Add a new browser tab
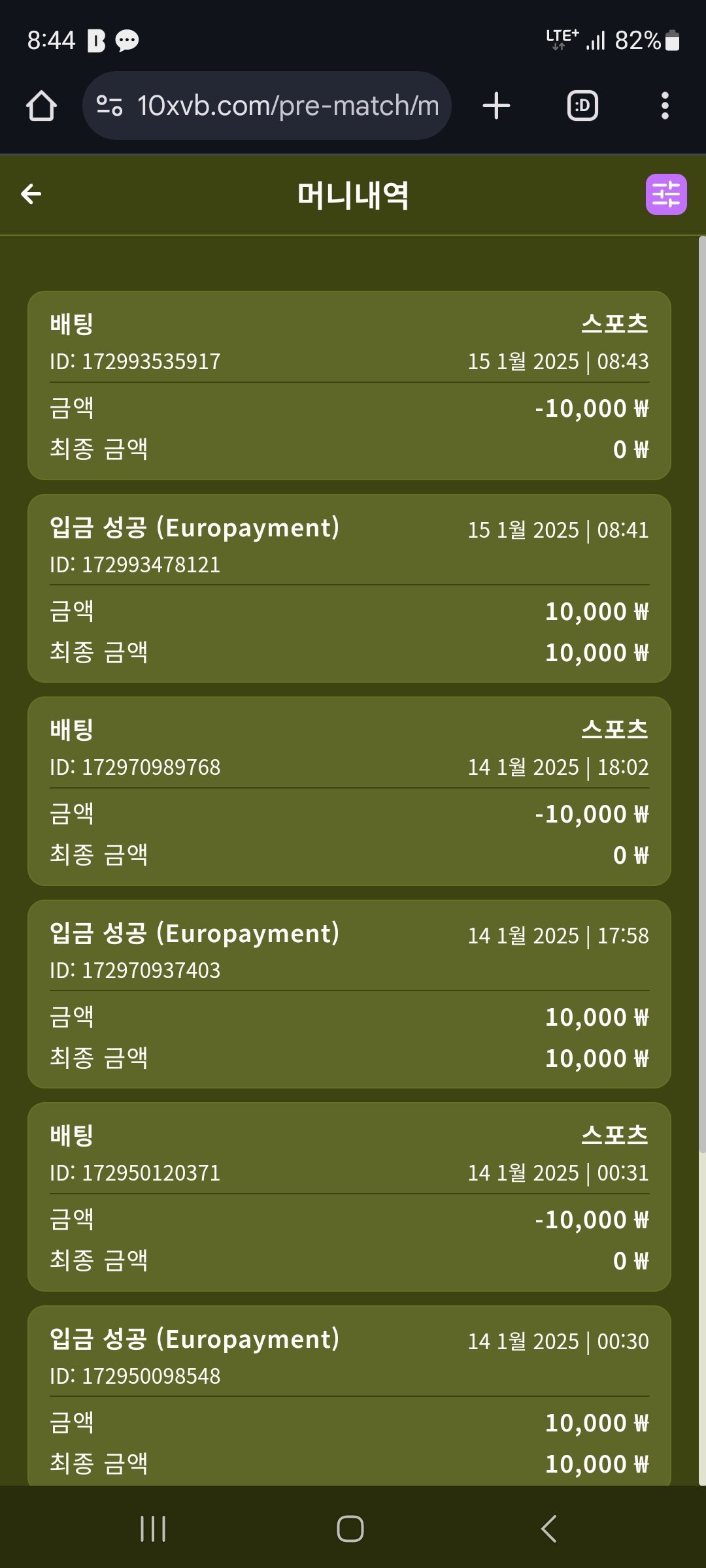706x1568 pixels. tap(496, 106)
